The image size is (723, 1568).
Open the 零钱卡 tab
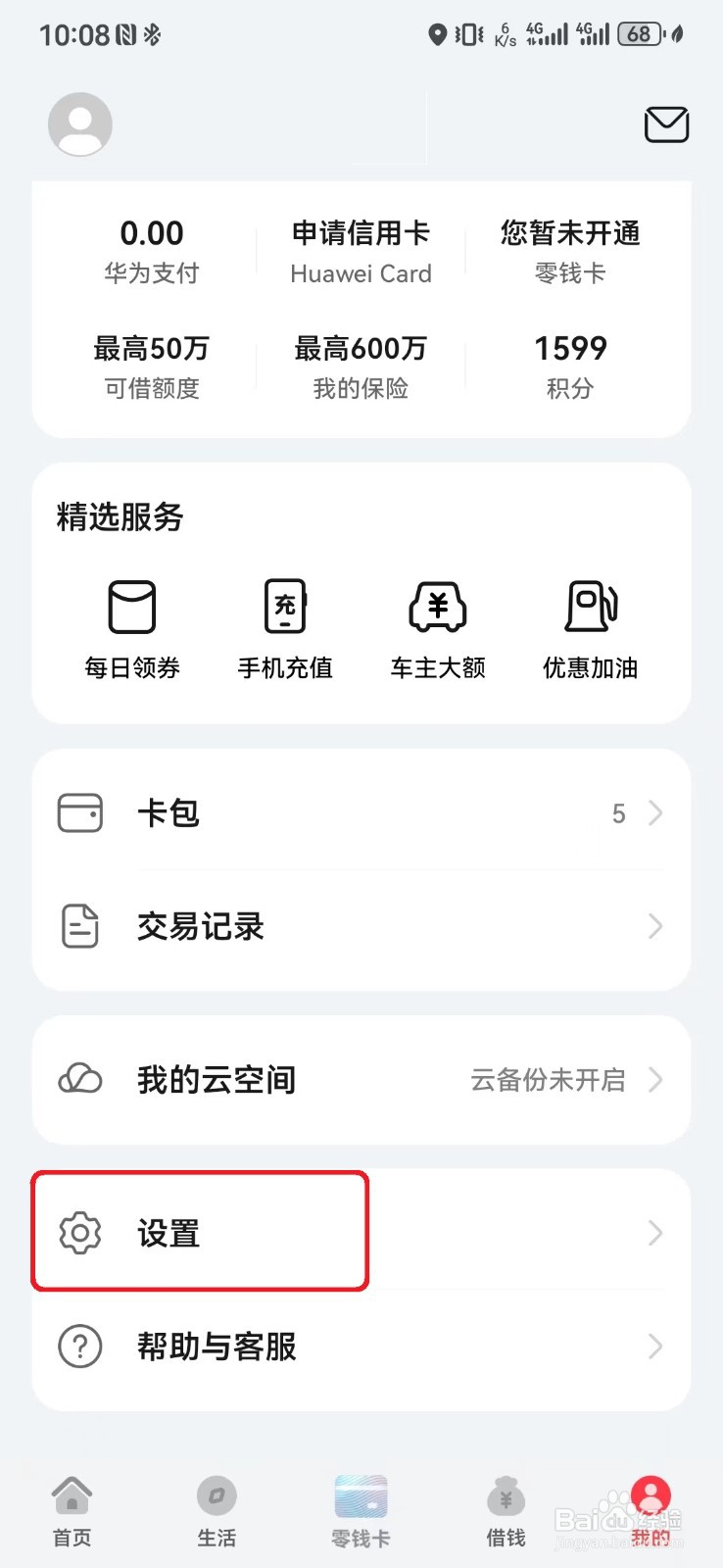click(x=361, y=1509)
